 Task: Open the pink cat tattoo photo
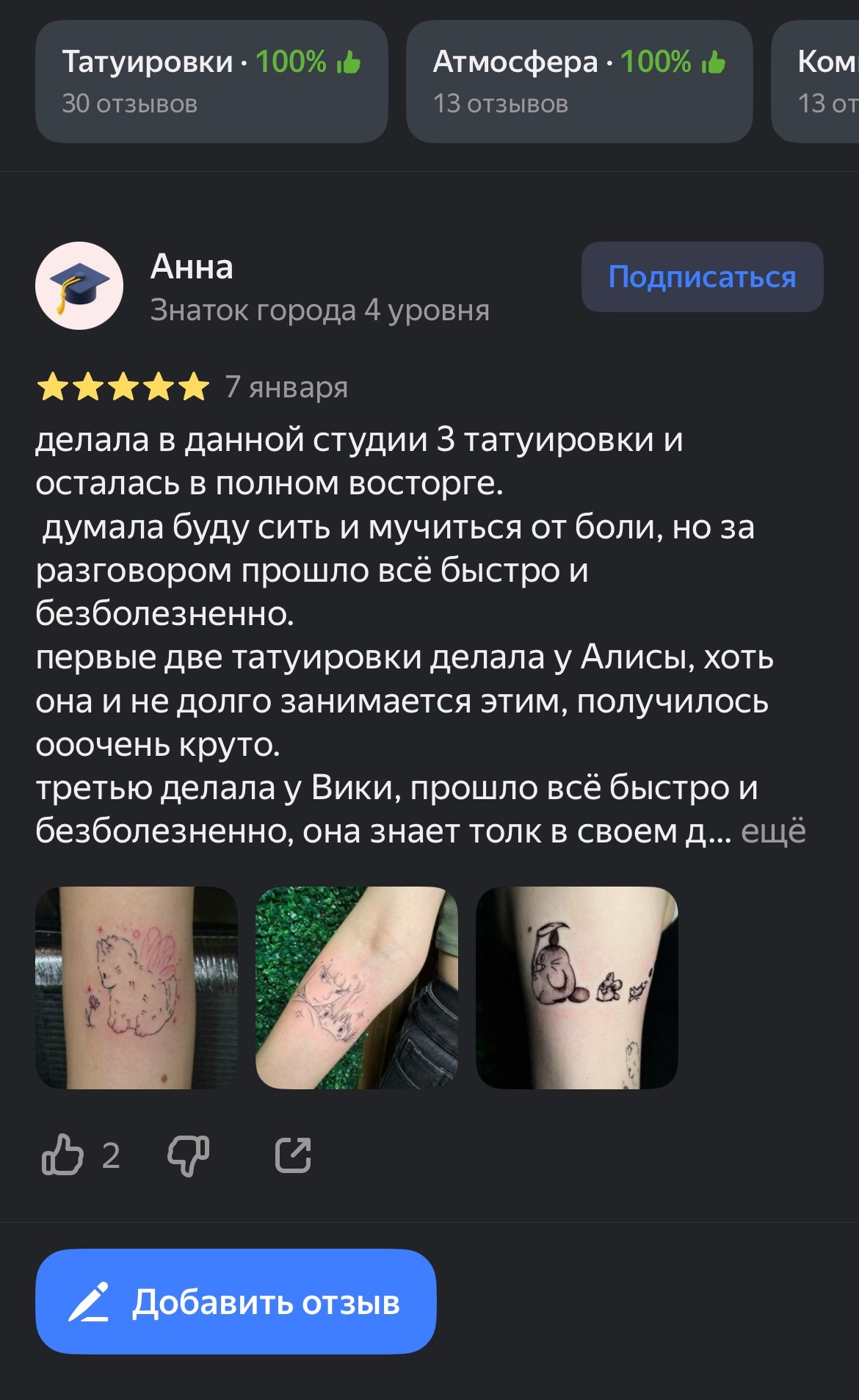point(137,987)
